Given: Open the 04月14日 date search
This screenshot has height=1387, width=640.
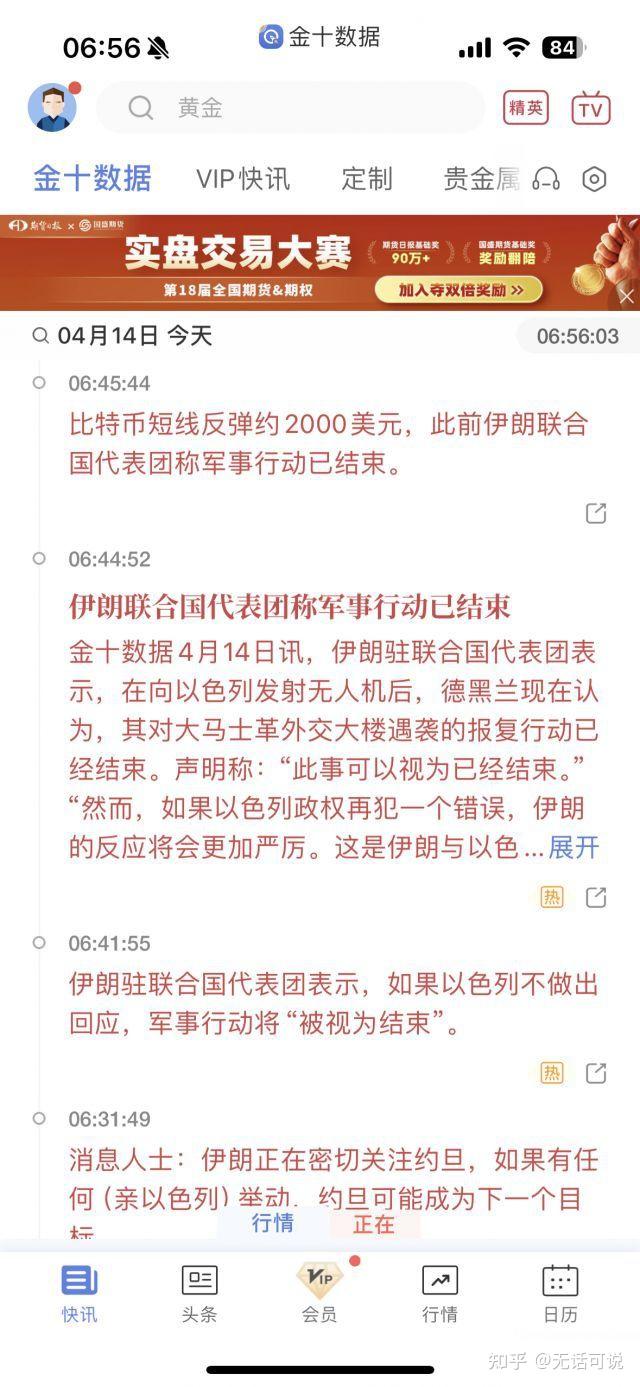Looking at the screenshot, I should pyautogui.click(x=122, y=336).
